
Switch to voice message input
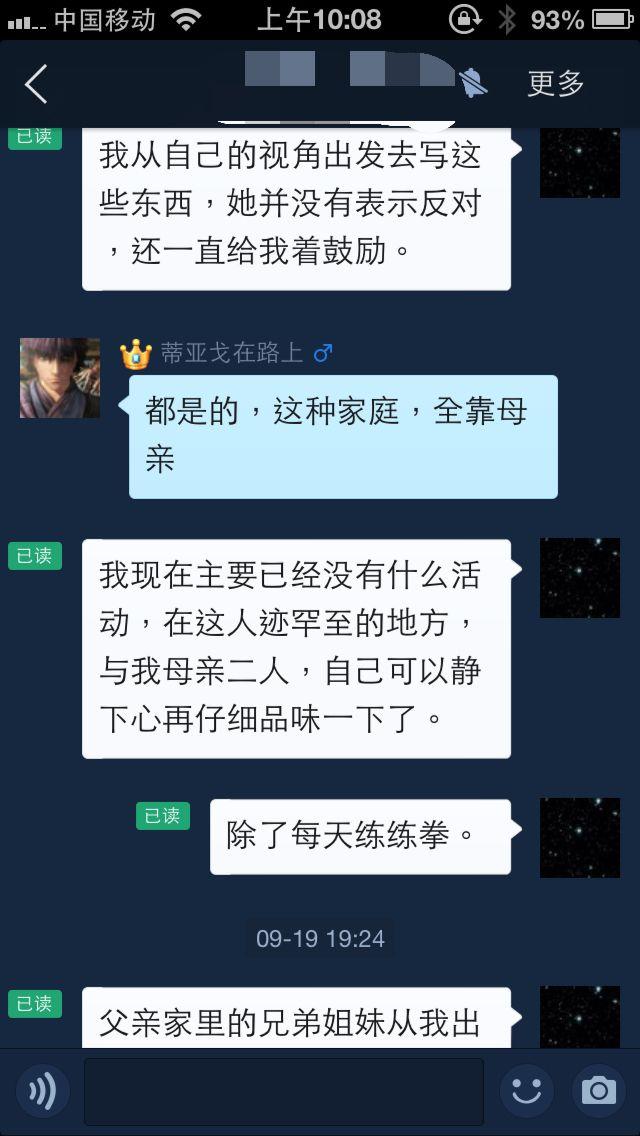click(43, 1091)
